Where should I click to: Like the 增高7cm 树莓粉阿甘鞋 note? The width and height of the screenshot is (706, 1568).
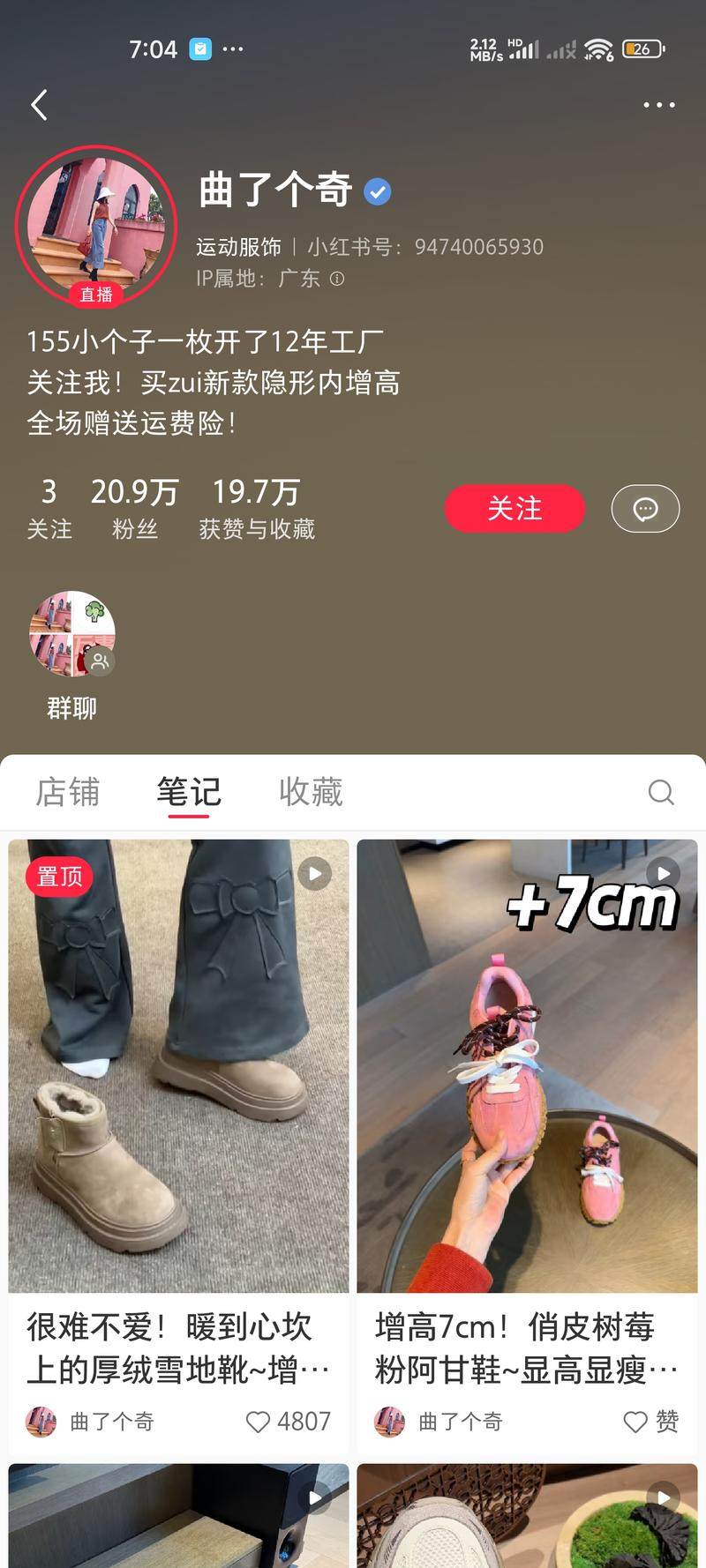click(x=635, y=1422)
